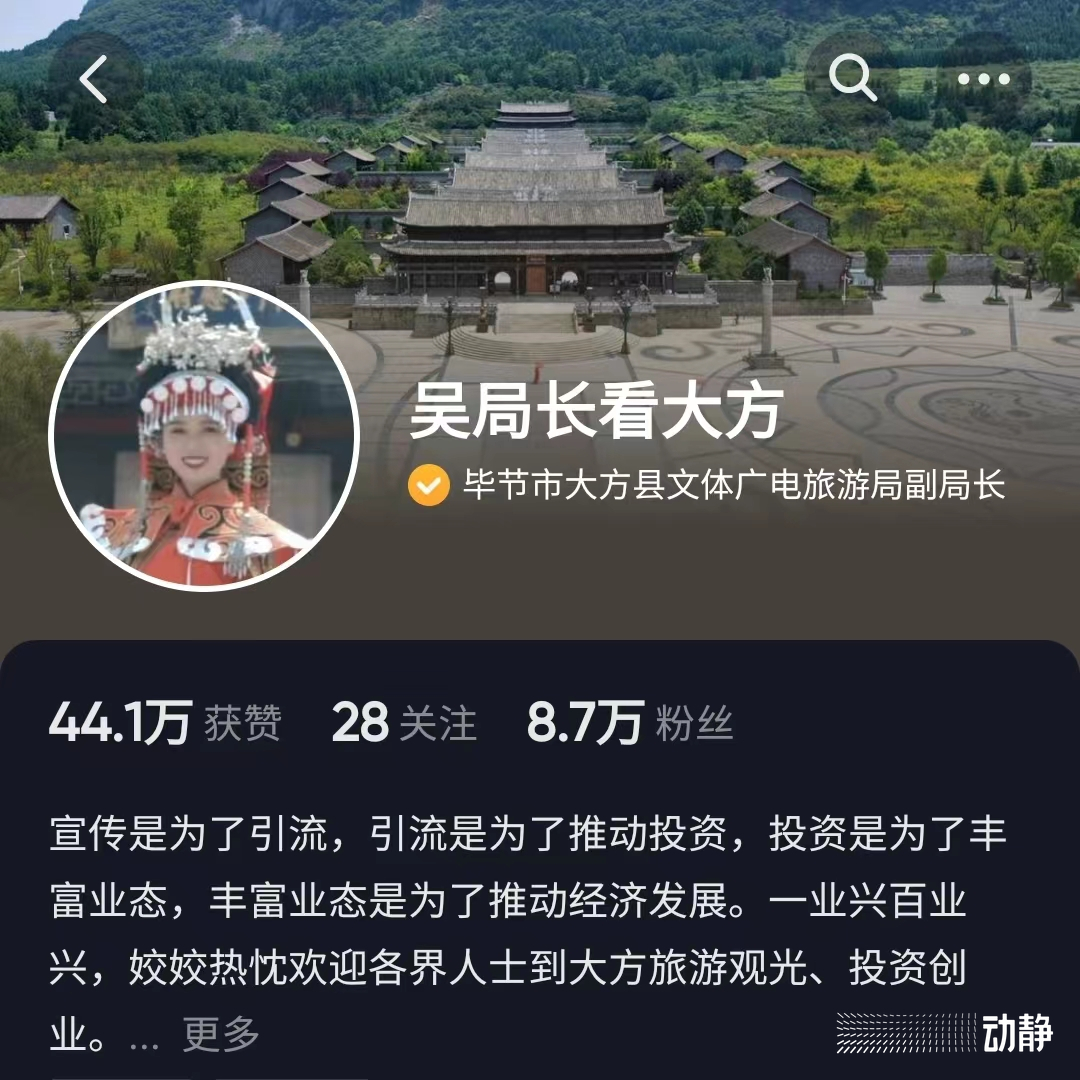The width and height of the screenshot is (1080, 1080).
Task: Show the 44.1万 获赞 likes detail
Action: tap(165, 723)
